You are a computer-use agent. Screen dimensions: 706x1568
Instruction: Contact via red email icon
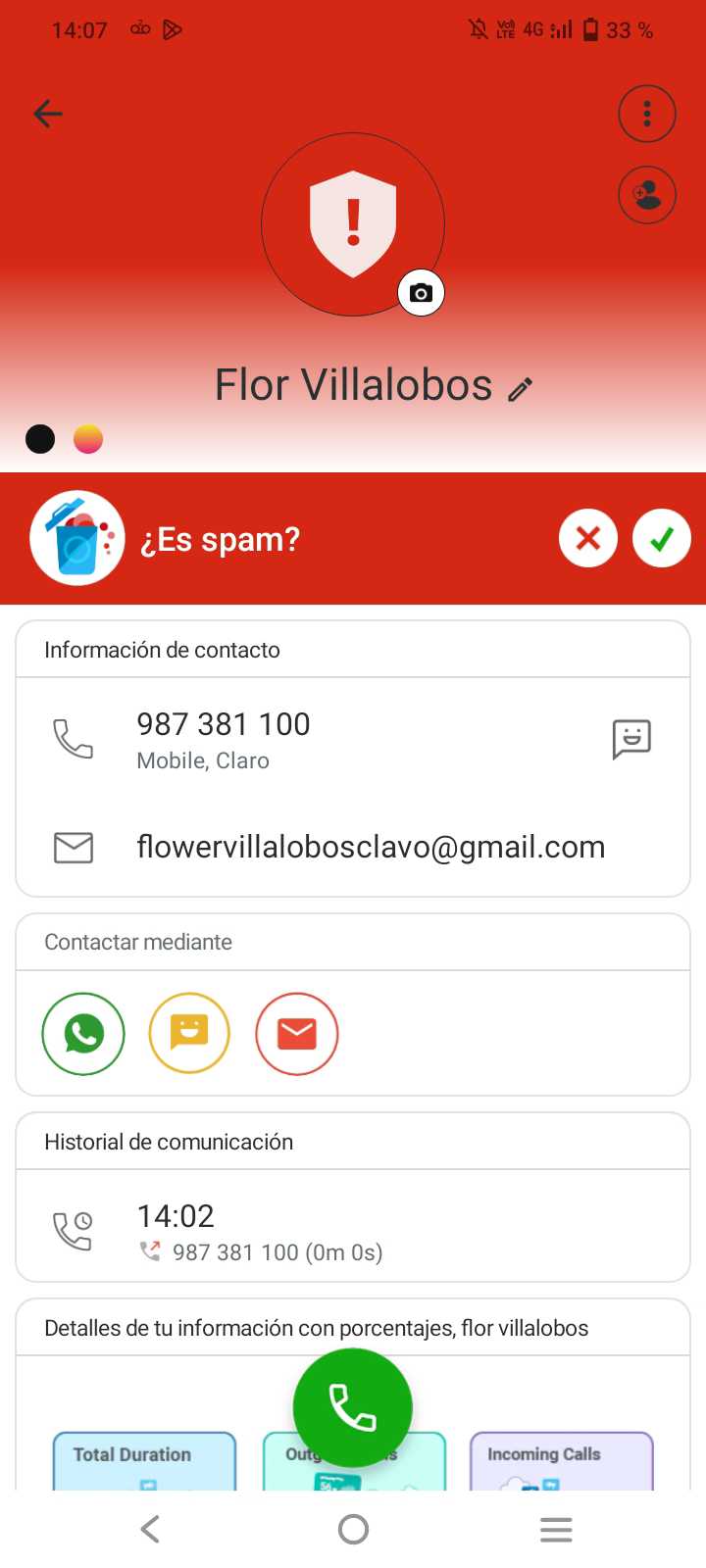tap(297, 1034)
